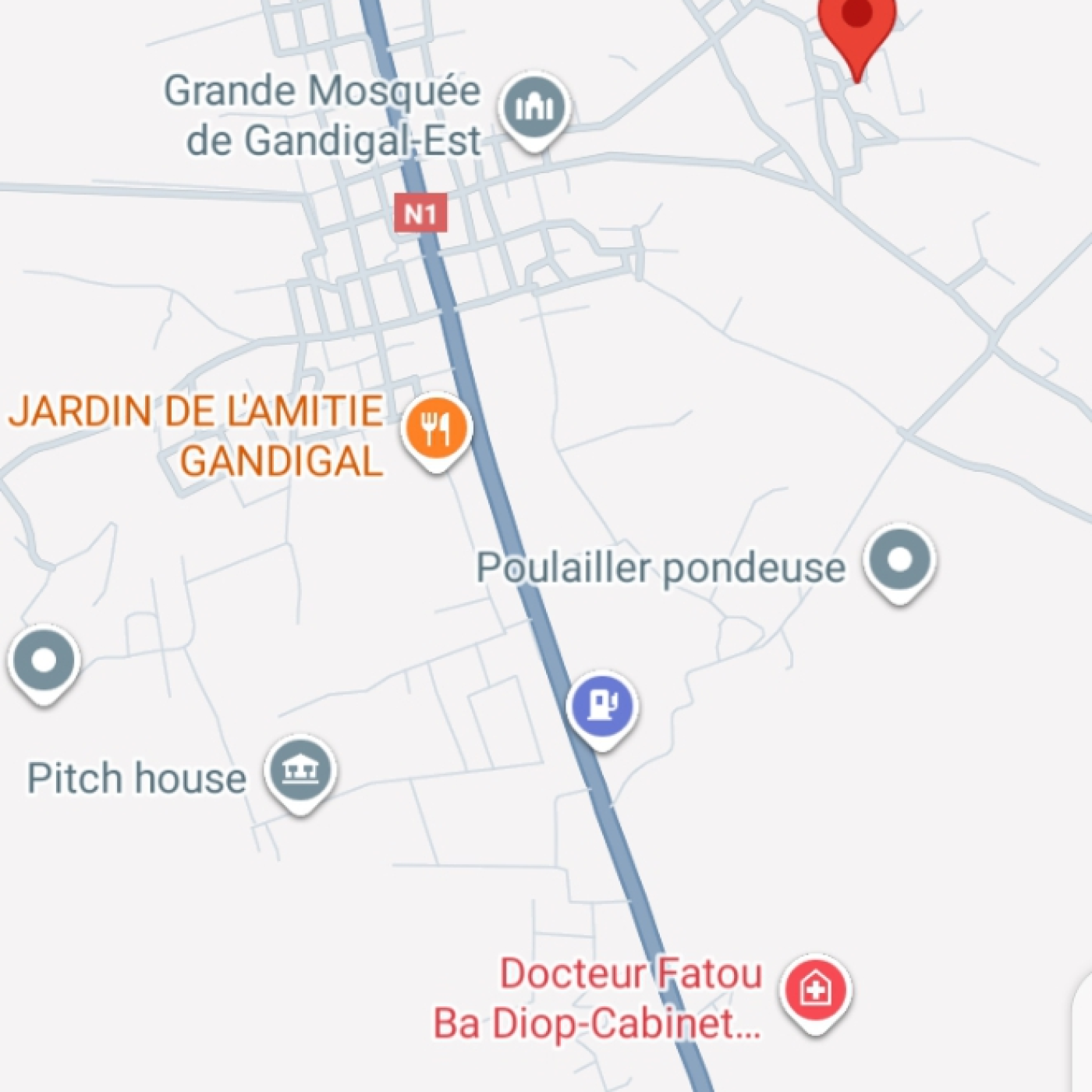Select the Jardin de l'Amitié Gandigal restaurant pin
Viewport: 1092px width, 1092px height.
point(437,427)
